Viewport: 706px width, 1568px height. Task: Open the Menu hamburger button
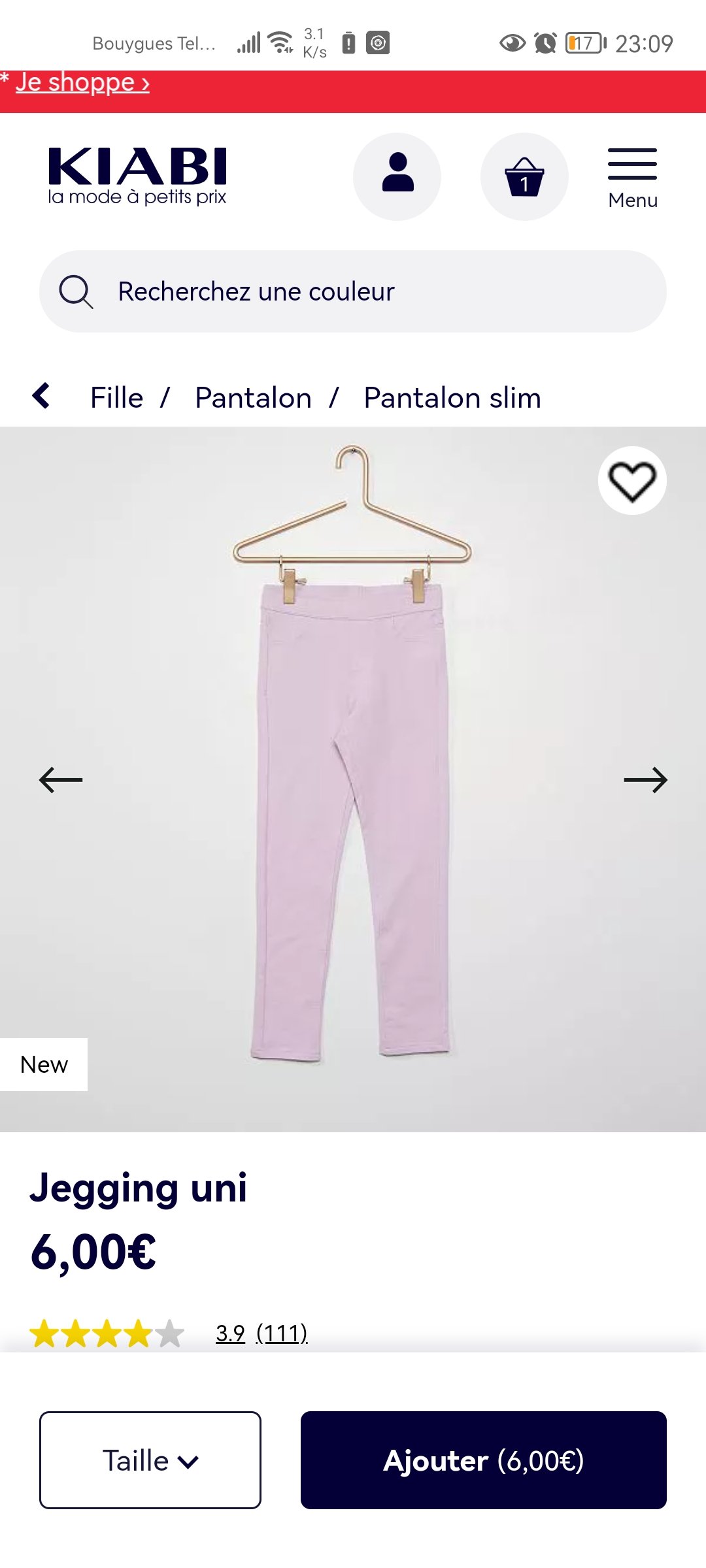click(x=632, y=176)
